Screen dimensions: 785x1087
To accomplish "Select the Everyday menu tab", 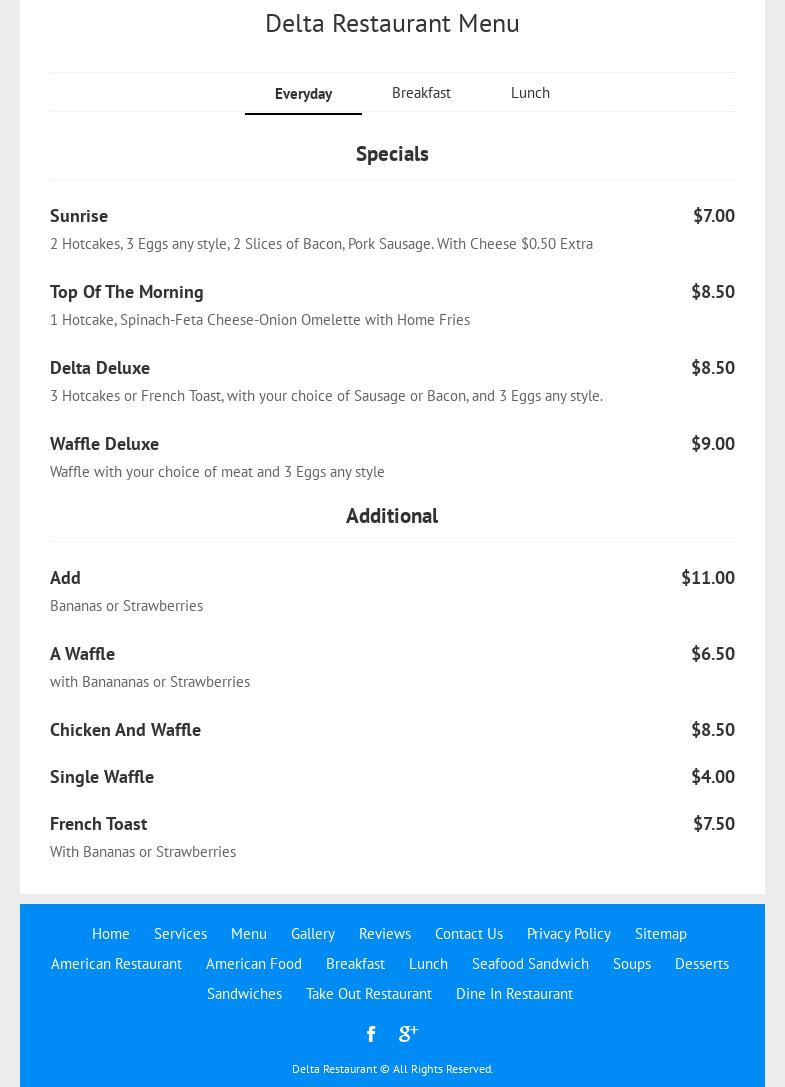I will point(303,93).
